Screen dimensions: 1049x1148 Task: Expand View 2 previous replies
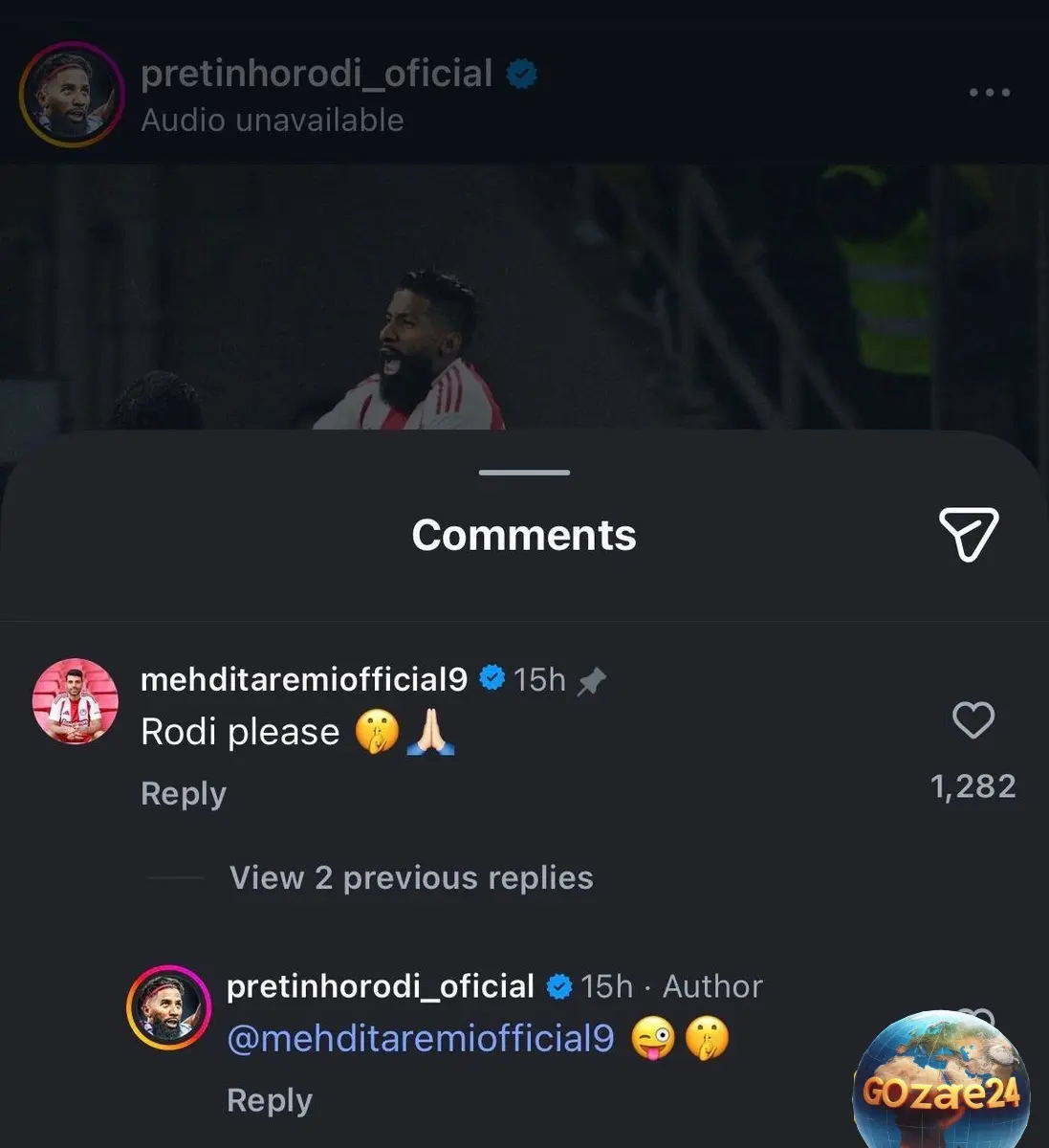coord(410,877)
